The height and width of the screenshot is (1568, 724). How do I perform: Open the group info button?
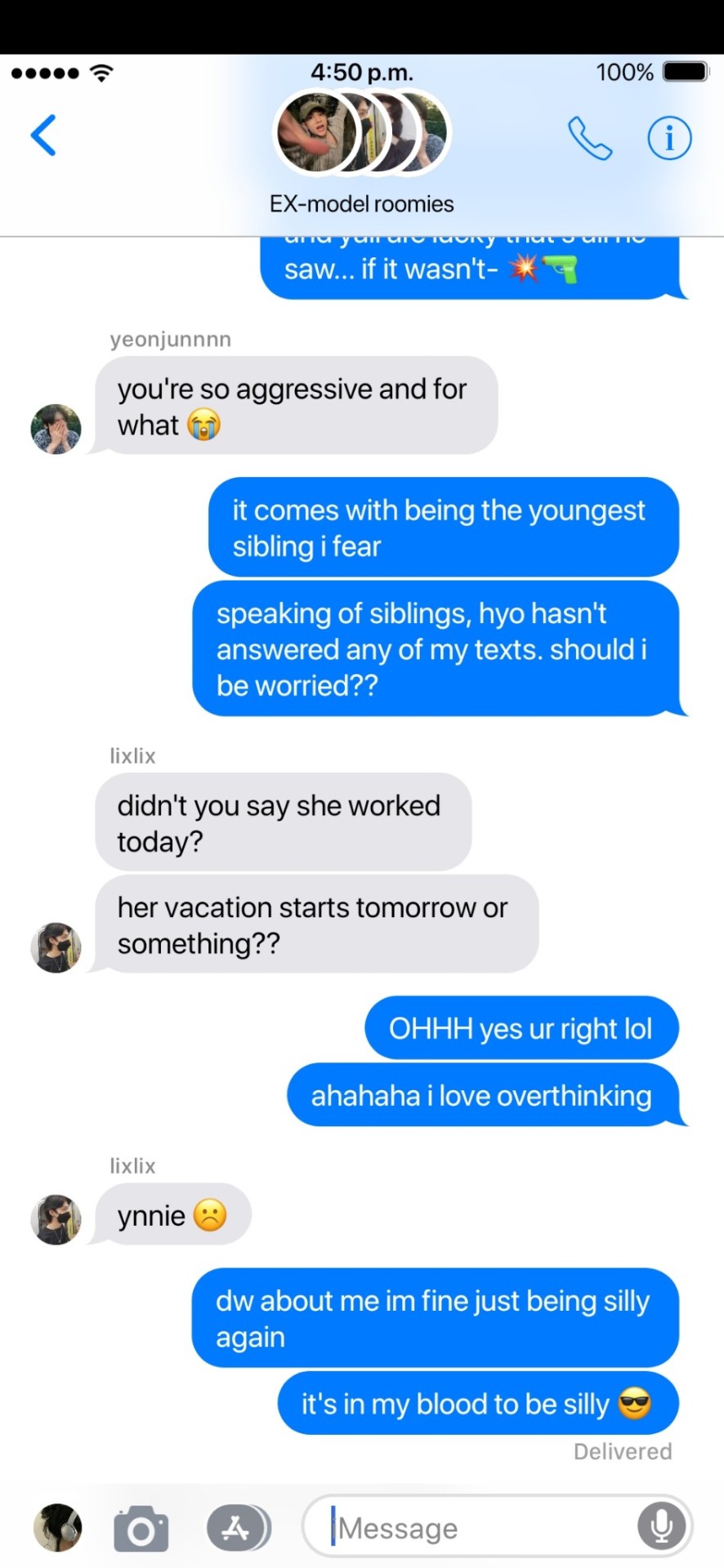(669, 138)
